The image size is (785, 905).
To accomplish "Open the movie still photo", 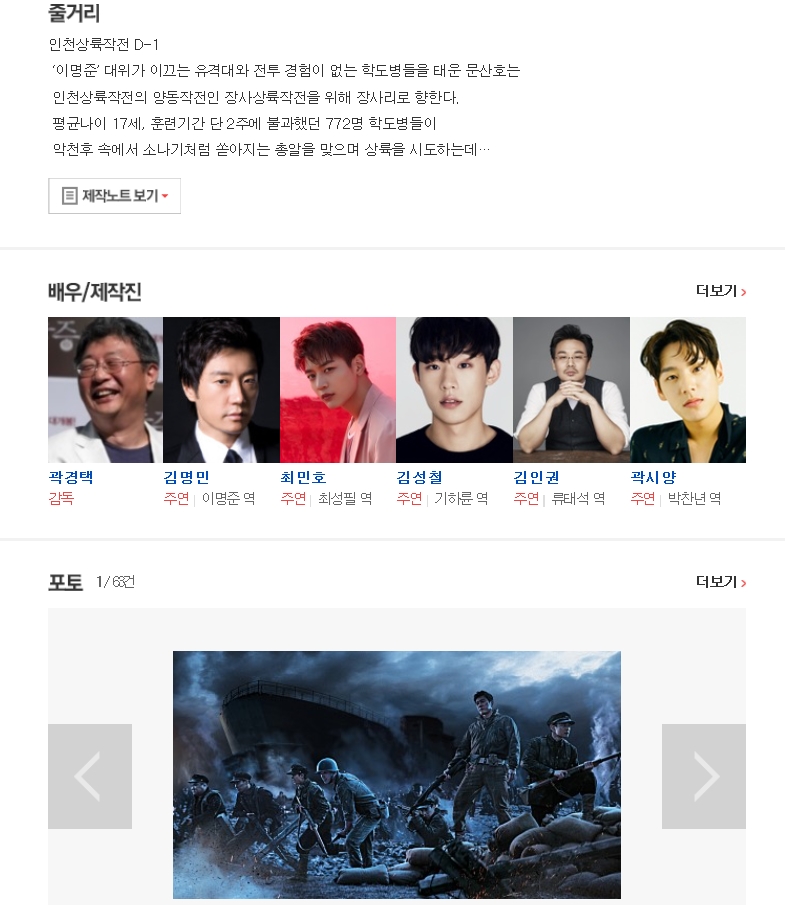I will (396, 774).
